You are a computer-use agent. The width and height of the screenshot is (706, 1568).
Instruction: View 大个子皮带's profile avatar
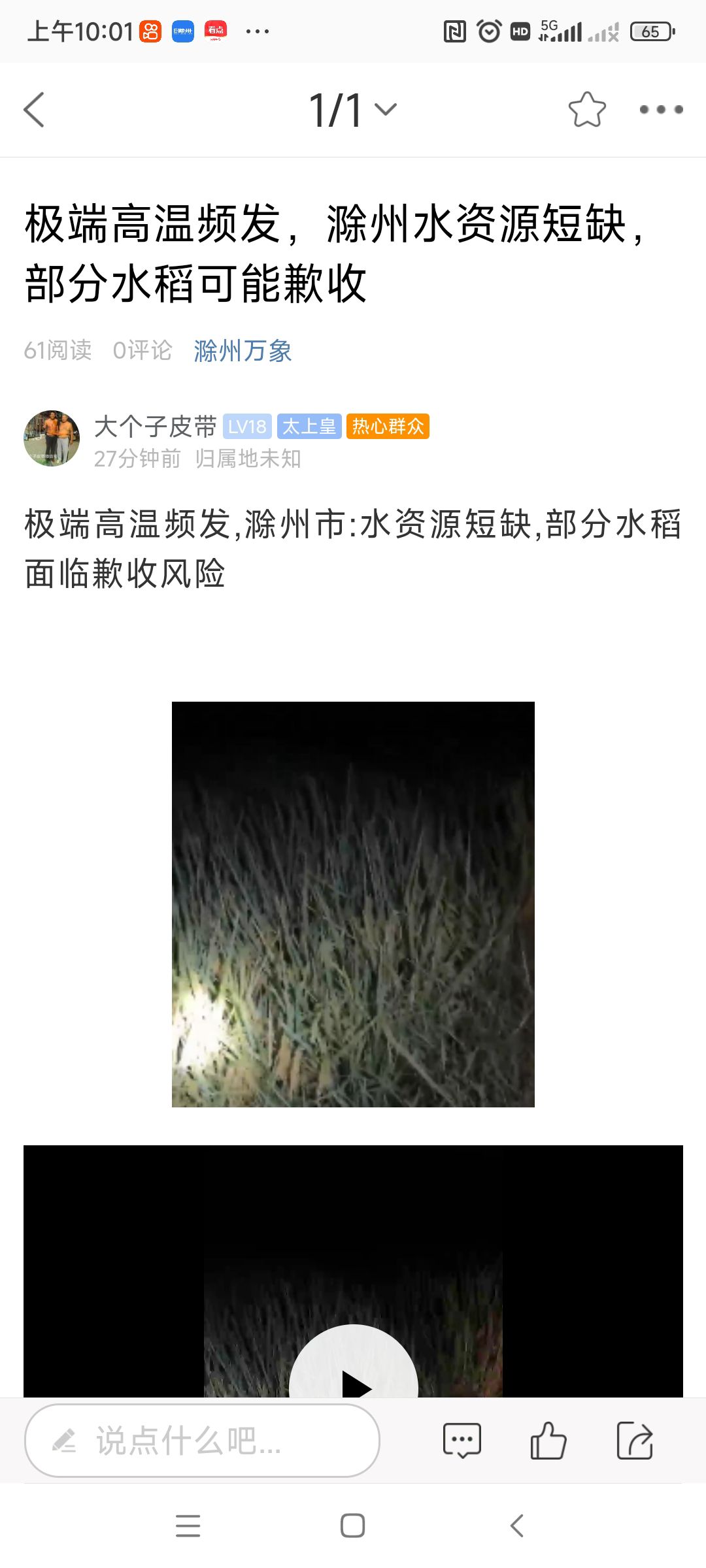pyautogui.click(x=52, y=438)
